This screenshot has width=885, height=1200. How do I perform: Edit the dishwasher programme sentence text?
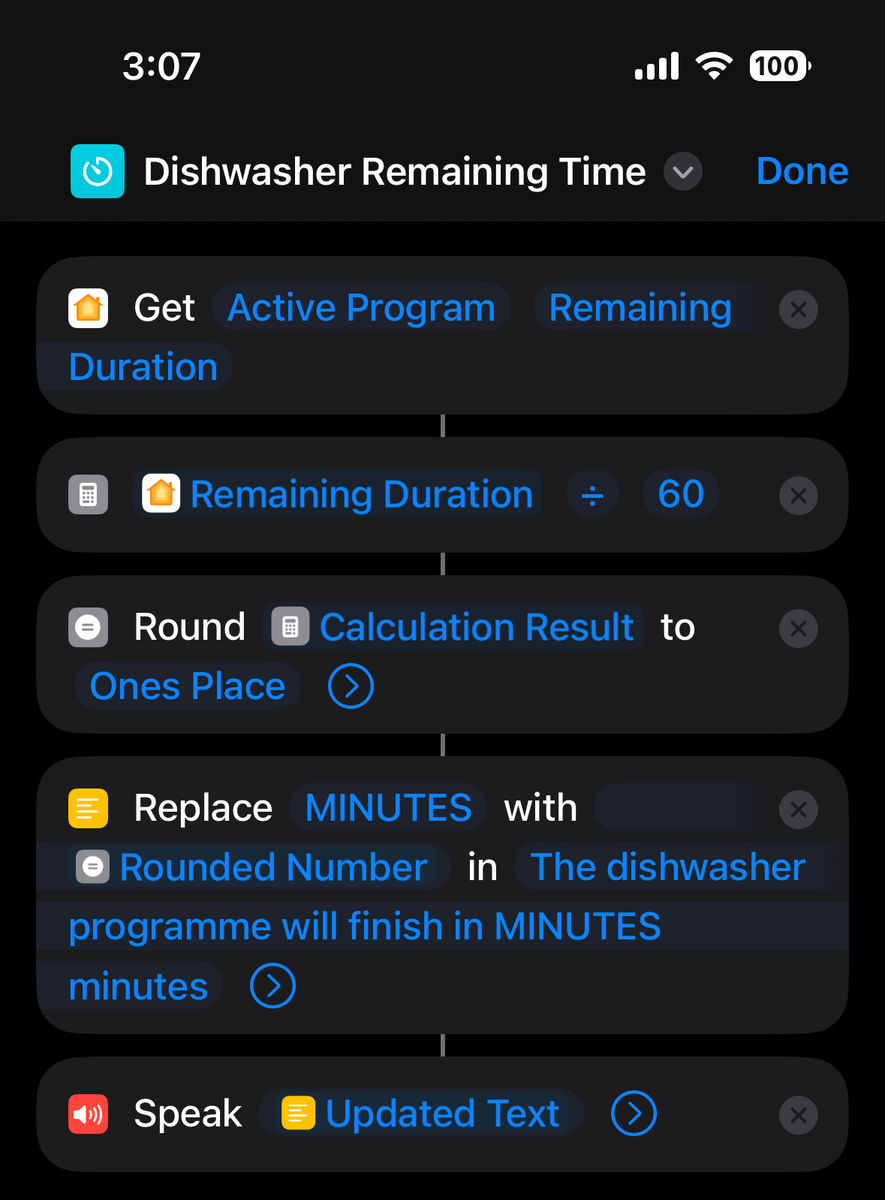364,927
